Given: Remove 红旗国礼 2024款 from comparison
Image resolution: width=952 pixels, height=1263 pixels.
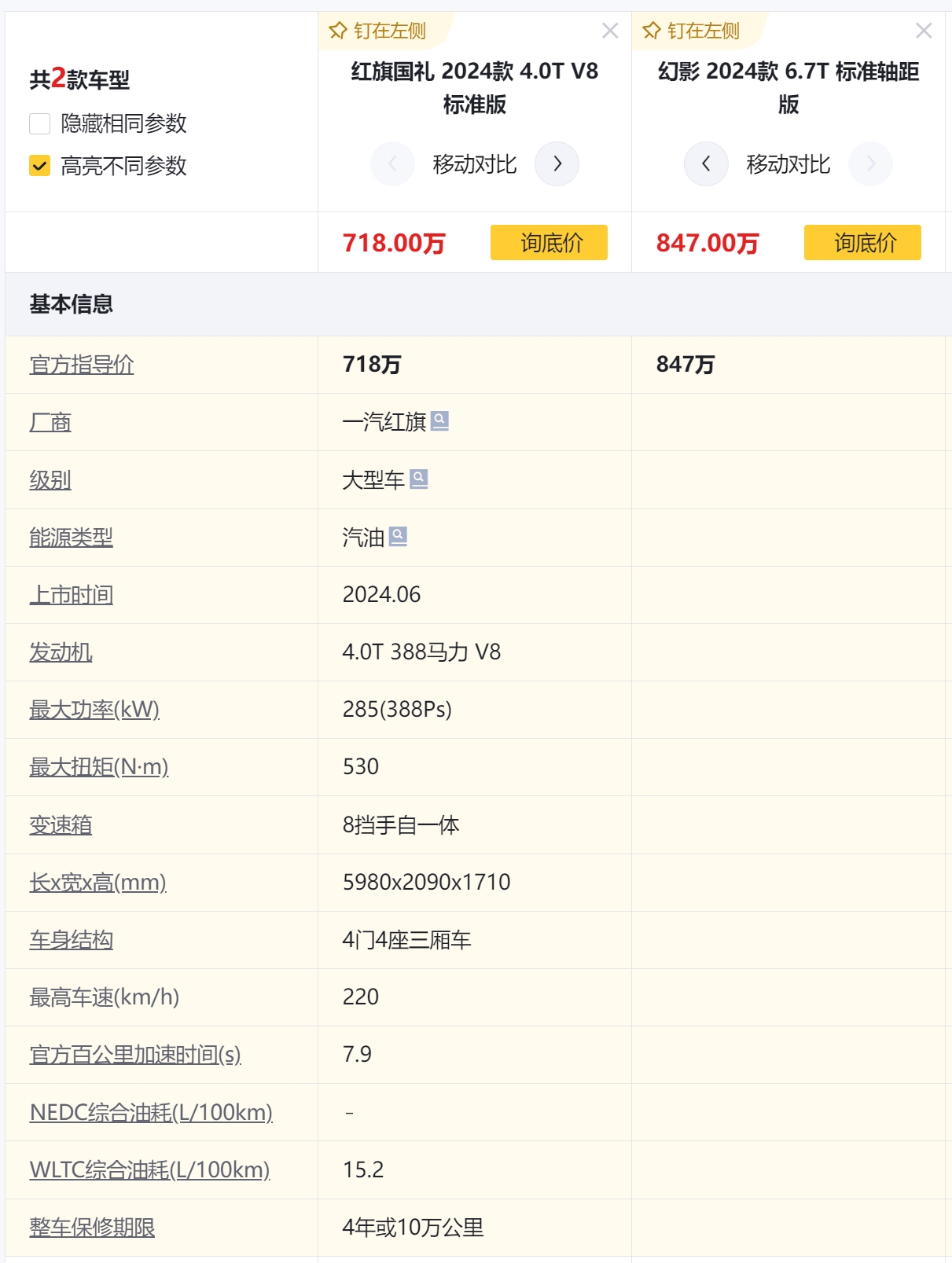Looking at the screenshot, I should point(610,31).
